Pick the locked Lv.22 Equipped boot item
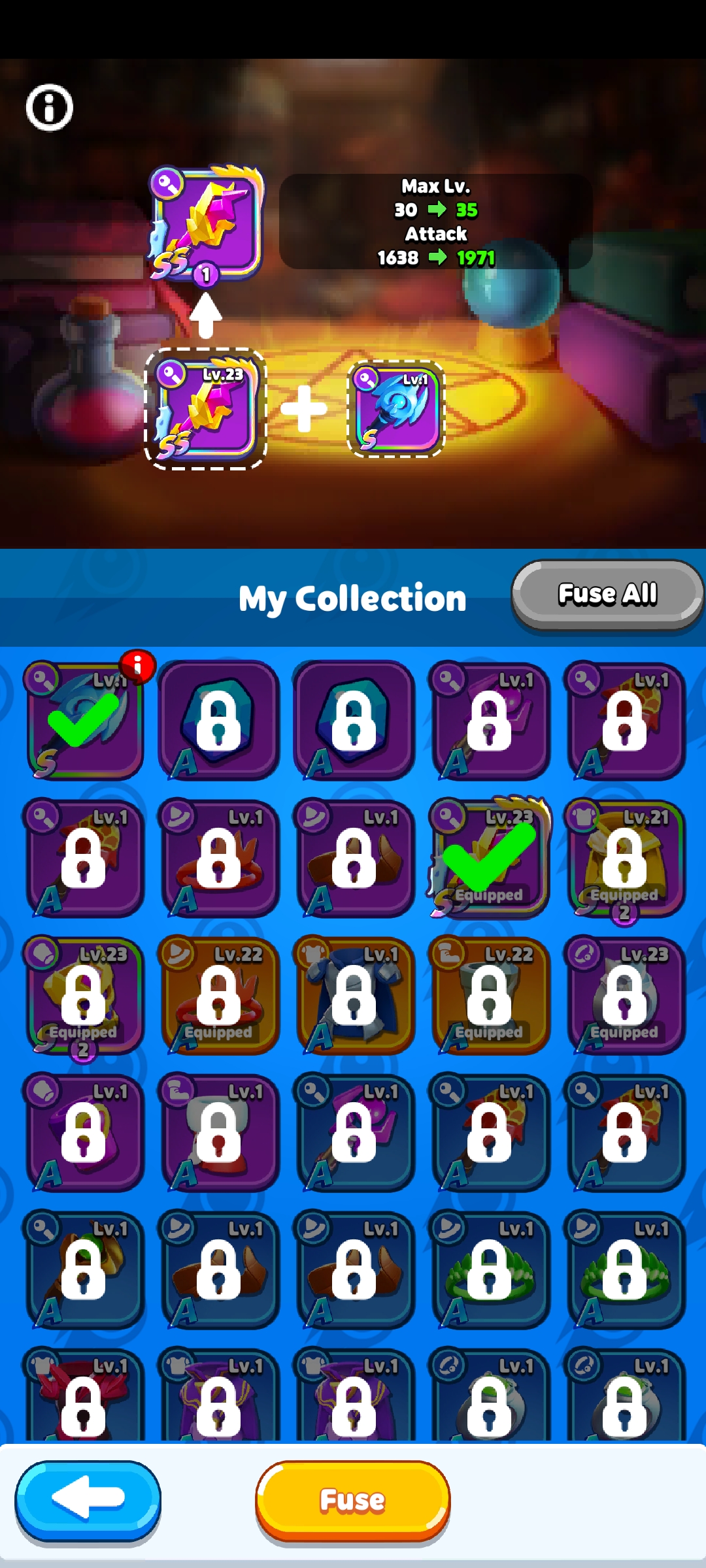706x1568 pixels. (489, 995)
